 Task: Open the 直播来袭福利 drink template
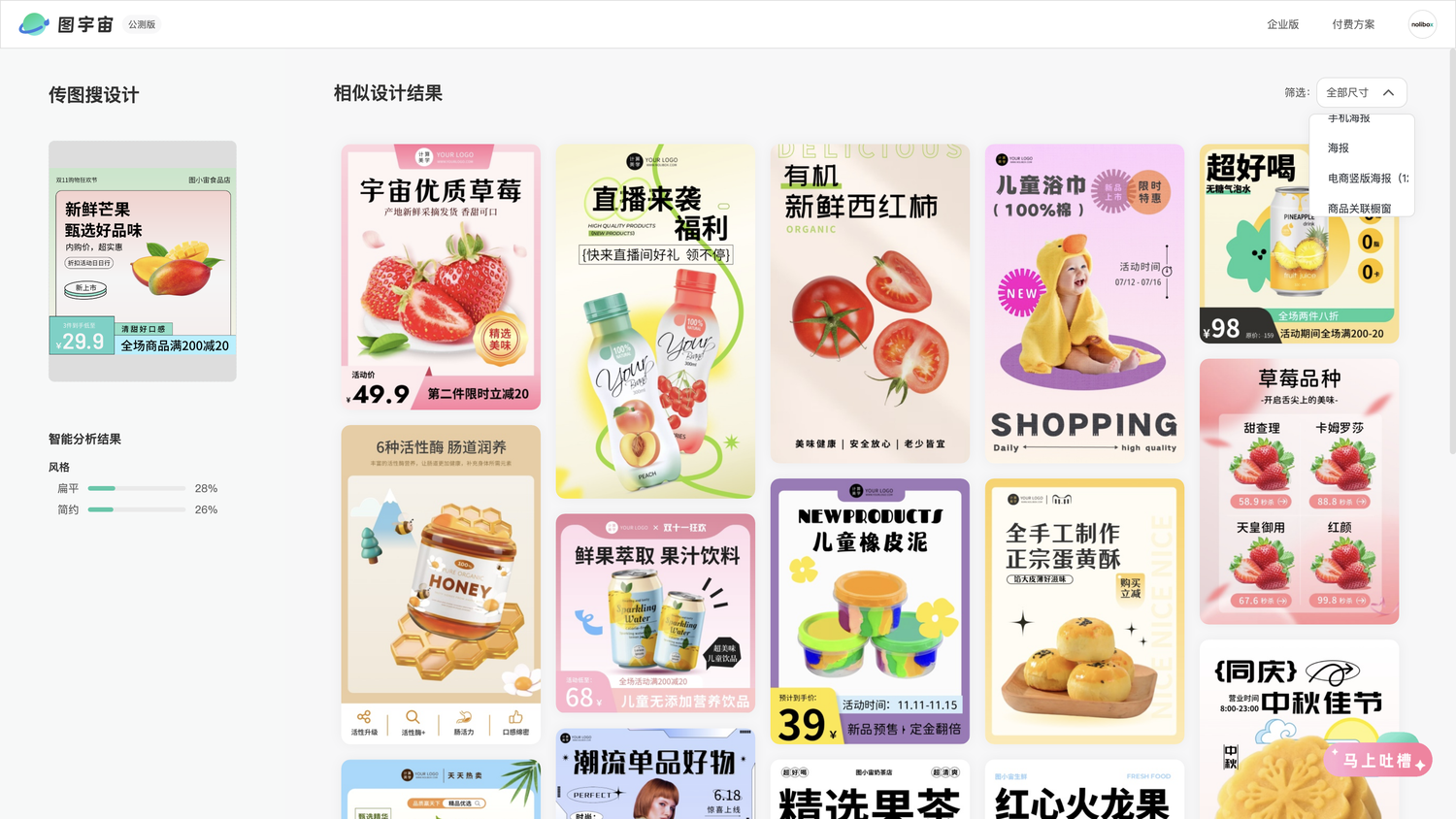[x=655, y=321]
